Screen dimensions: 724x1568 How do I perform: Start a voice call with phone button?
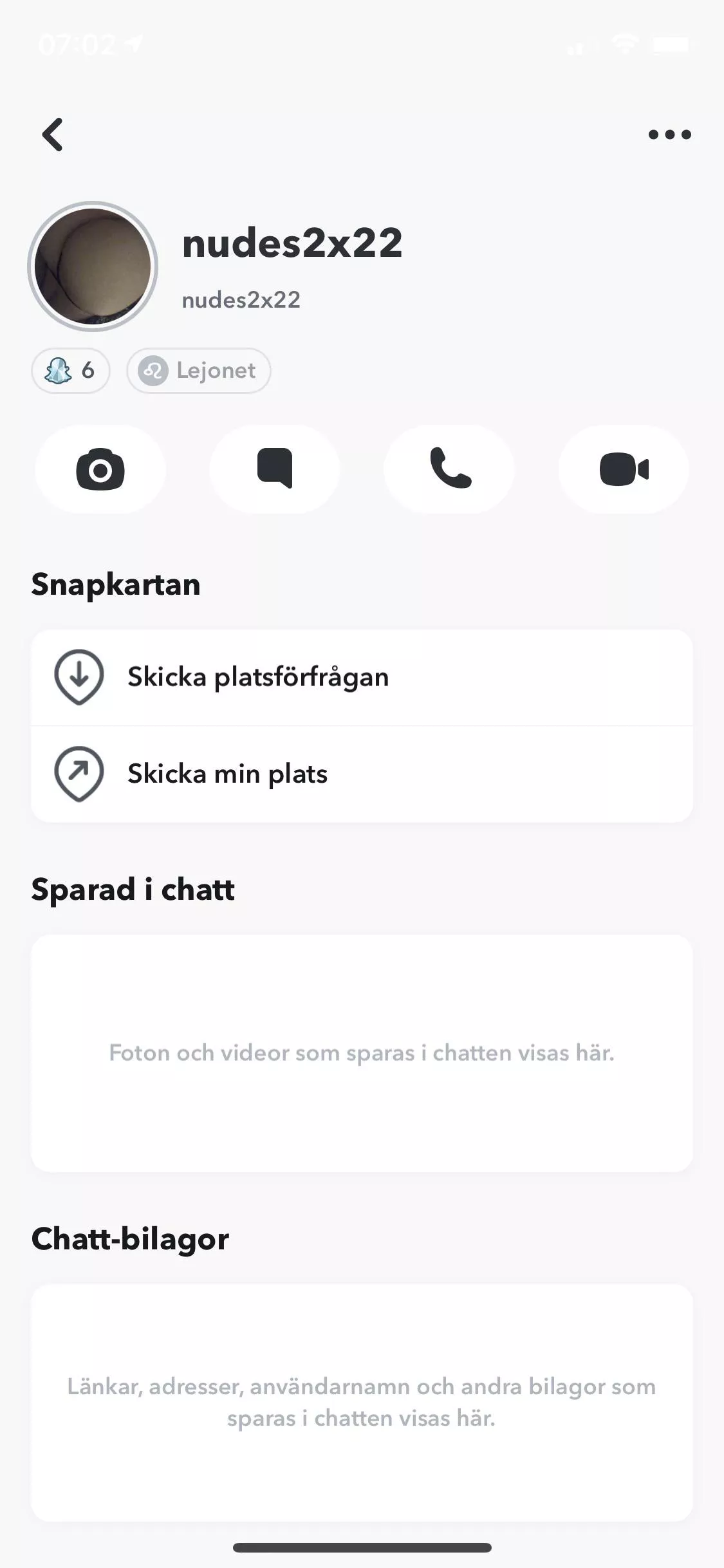(449, 469)
